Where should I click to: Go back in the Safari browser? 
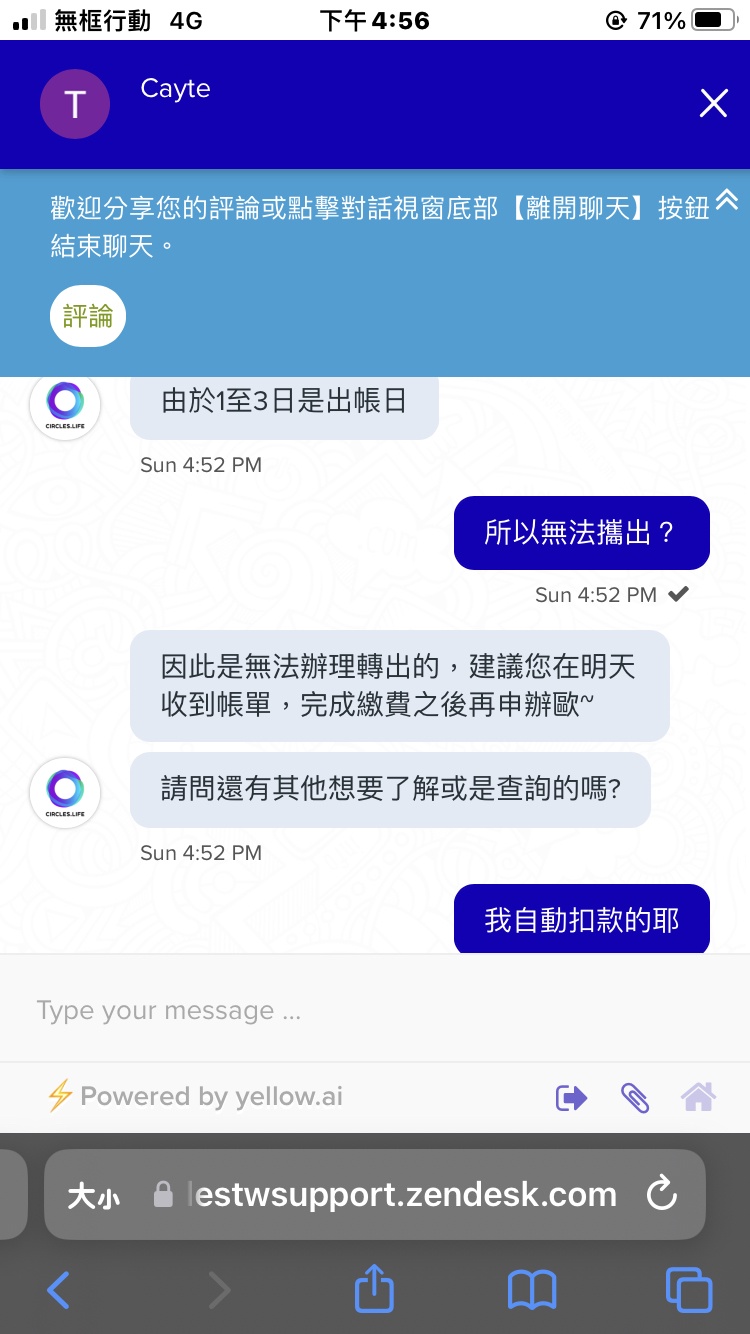(x=59, y=1290)
